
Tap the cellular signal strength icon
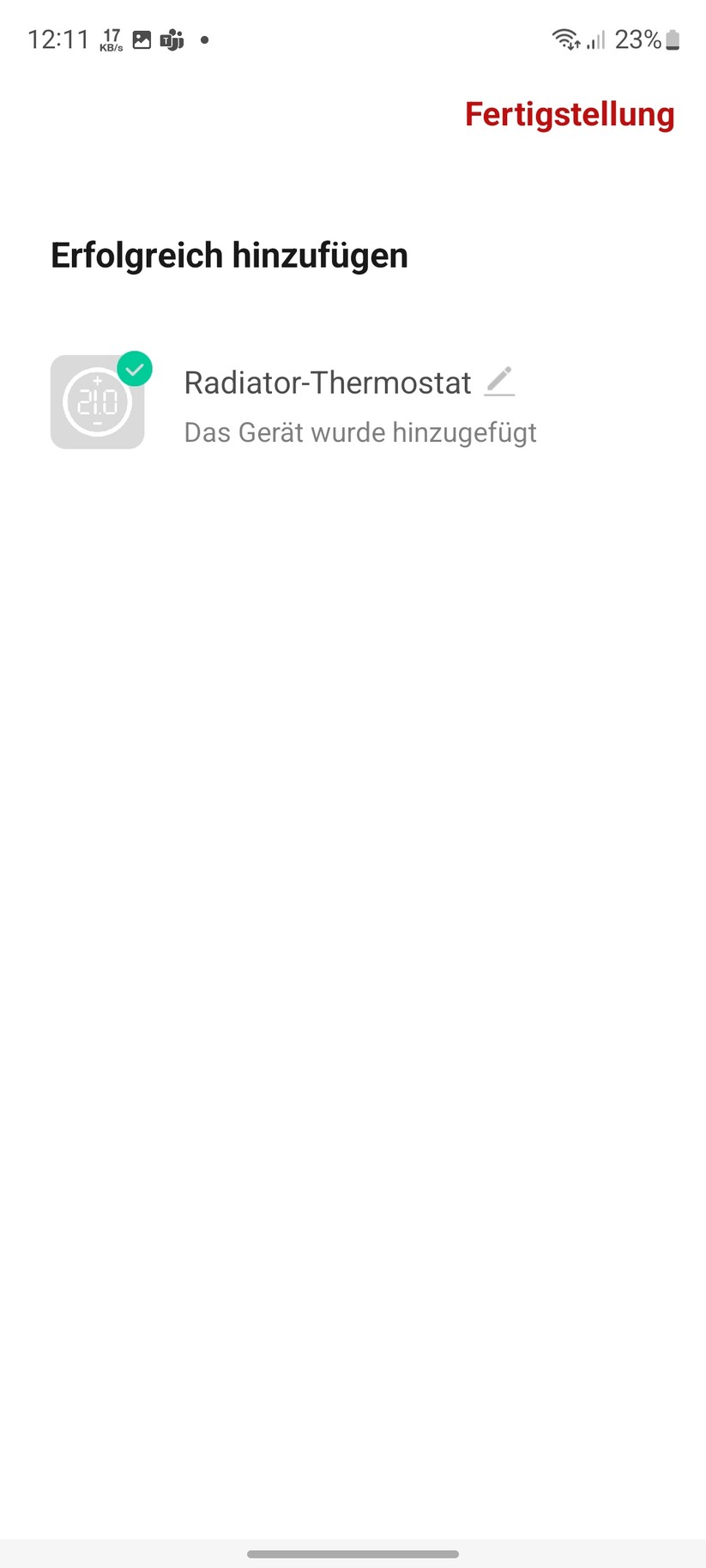(x=594, y=40)
